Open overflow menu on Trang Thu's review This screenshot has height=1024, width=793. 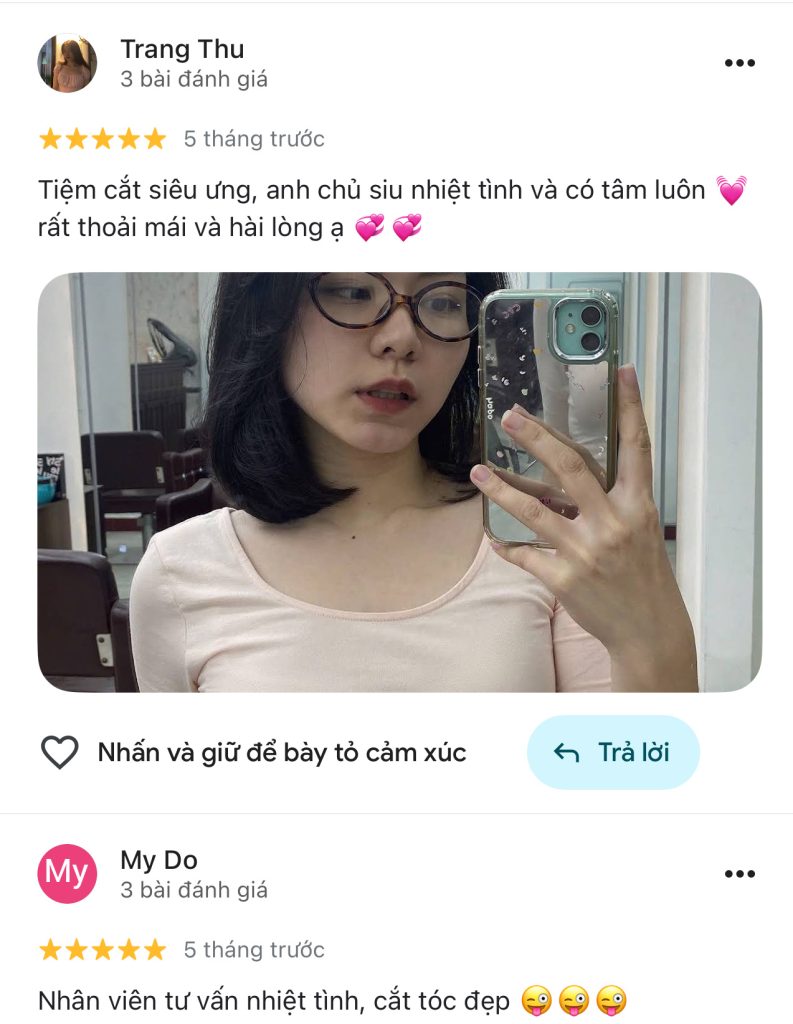[739, 63]
